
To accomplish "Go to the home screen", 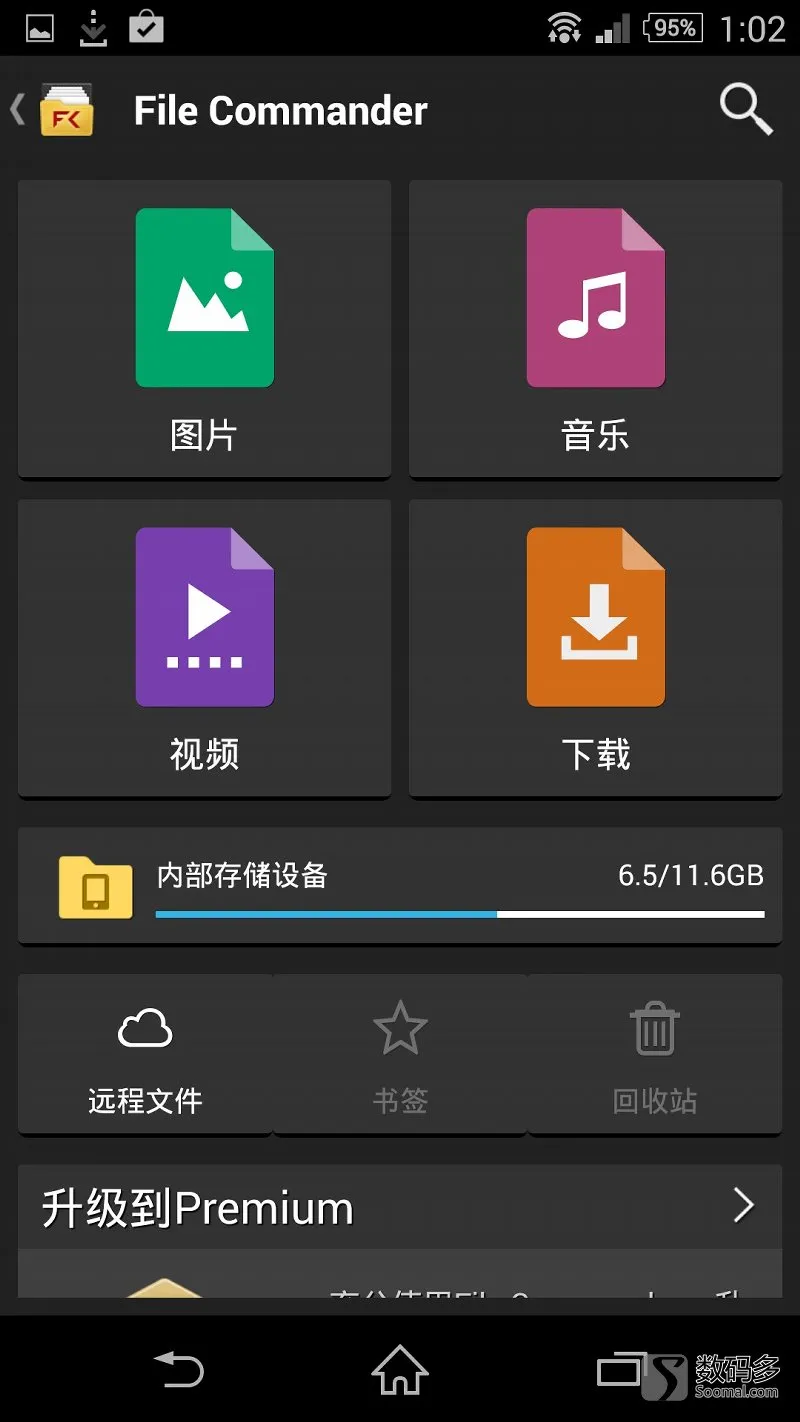I will click(400, 1370).
